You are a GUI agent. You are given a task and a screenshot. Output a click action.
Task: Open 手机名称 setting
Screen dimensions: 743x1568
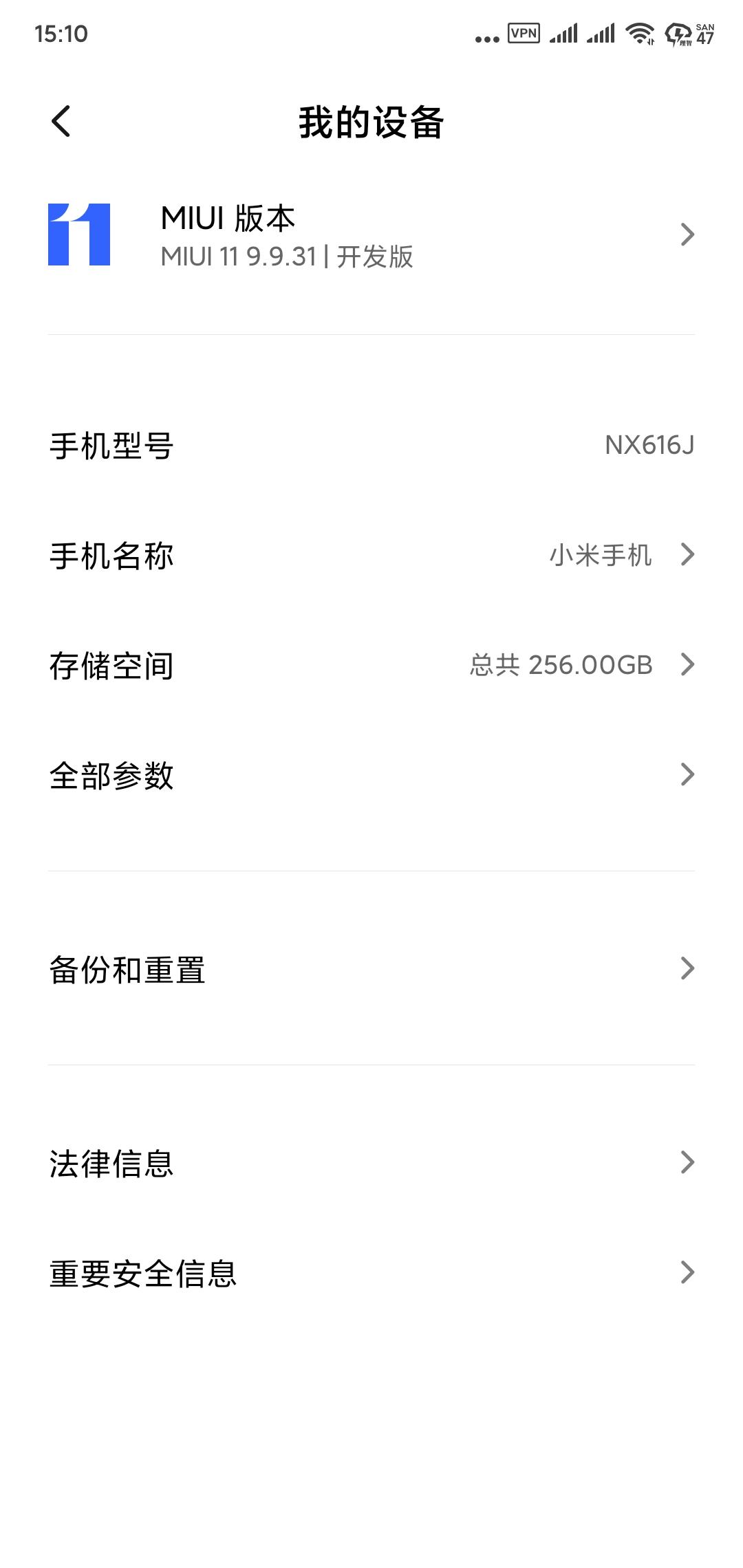click(371, 556)
